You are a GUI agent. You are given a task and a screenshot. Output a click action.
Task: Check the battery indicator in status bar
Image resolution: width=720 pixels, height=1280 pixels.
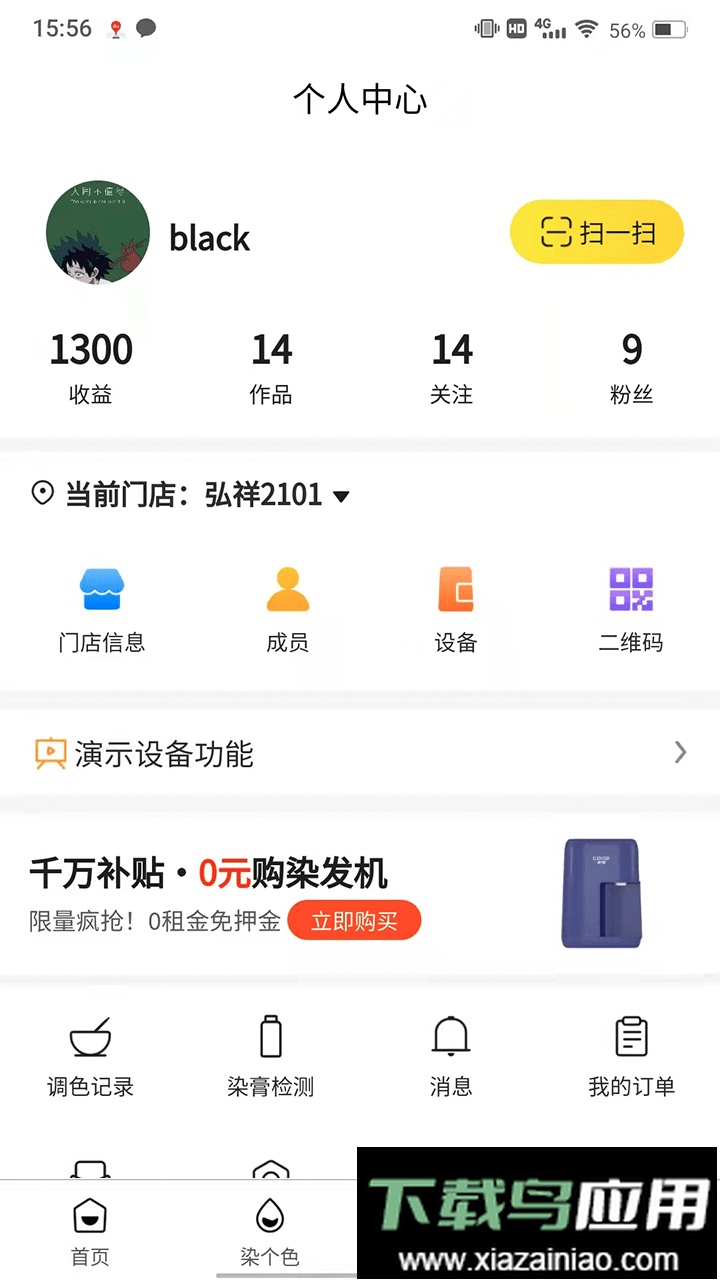pos(668,28)
